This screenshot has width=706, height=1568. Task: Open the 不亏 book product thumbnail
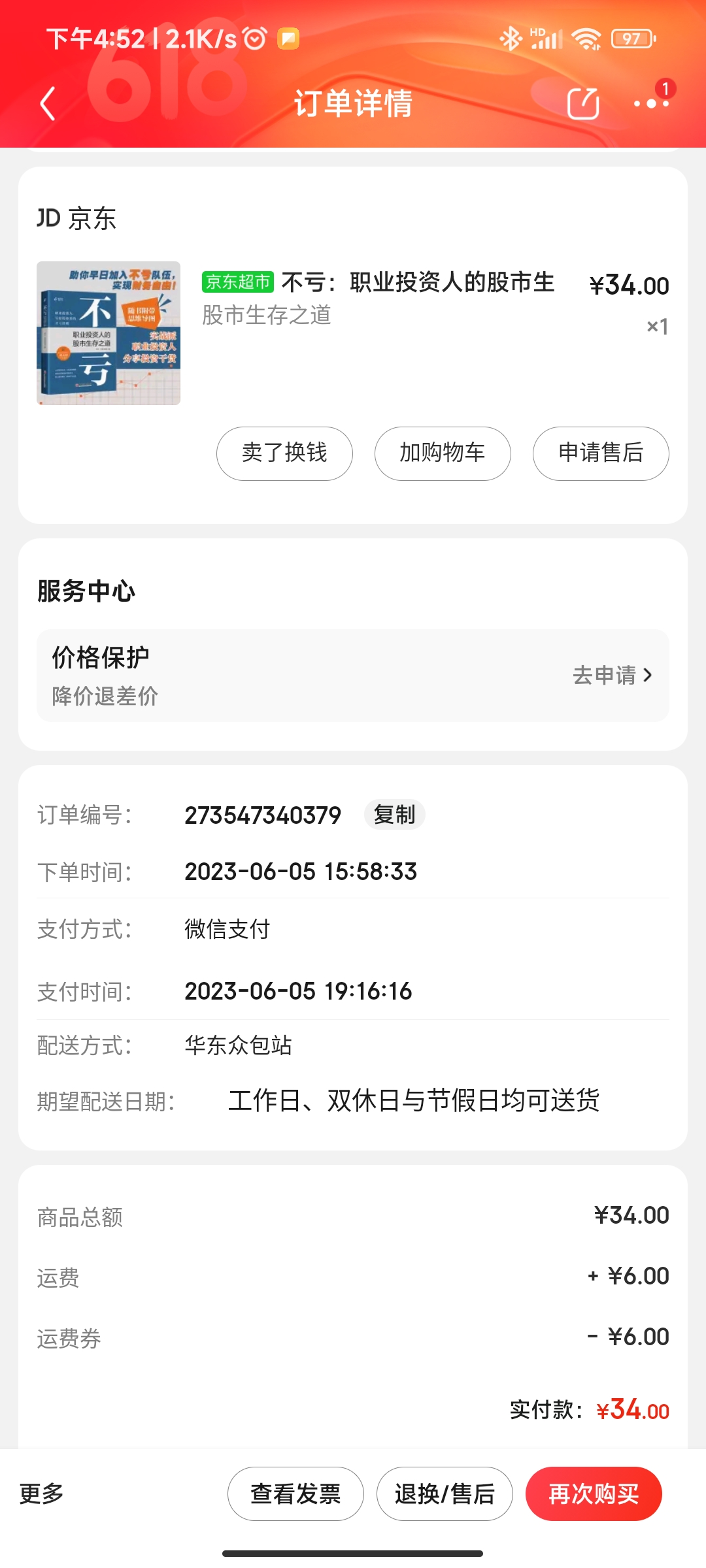(109, 333)
